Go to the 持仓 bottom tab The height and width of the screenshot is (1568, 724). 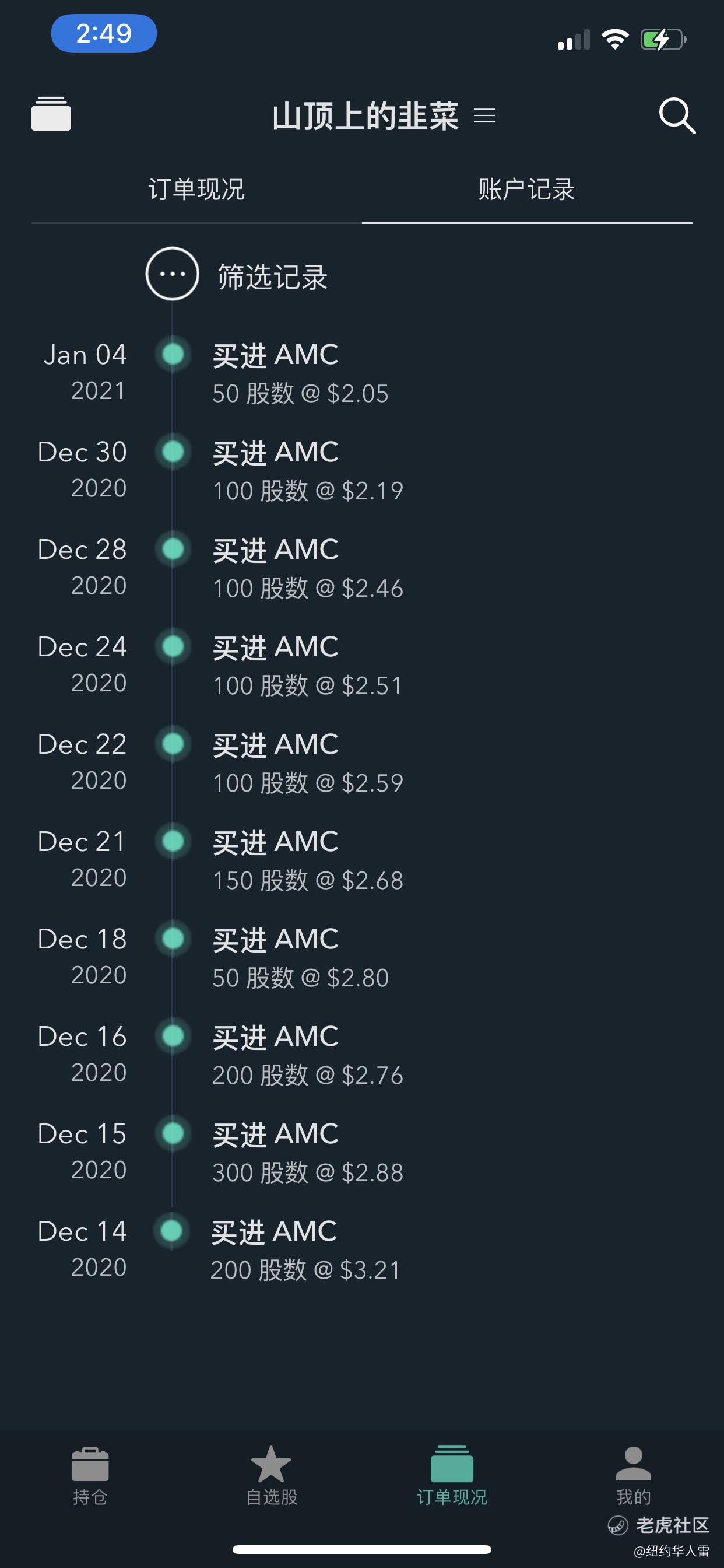click(90, 1476)
